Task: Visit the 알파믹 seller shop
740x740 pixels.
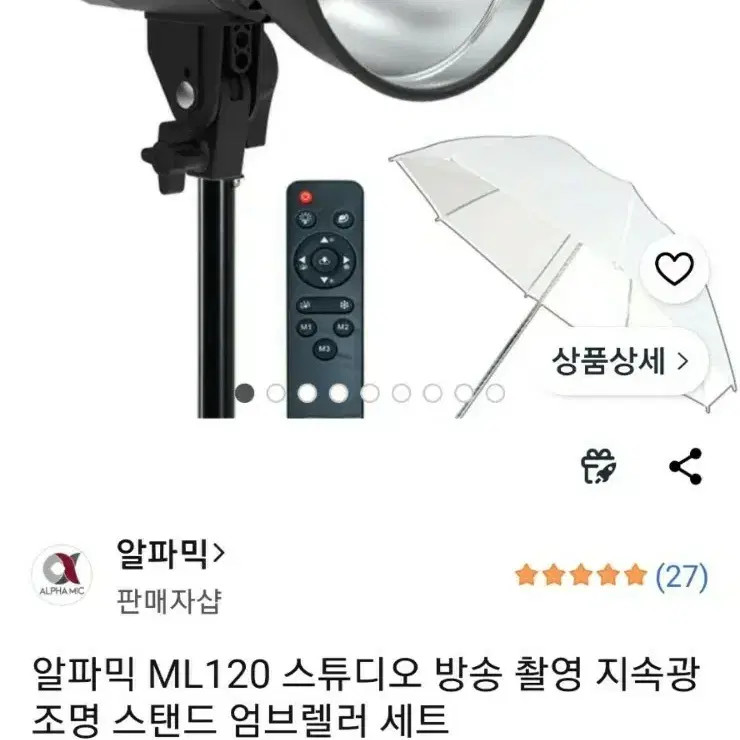Action: tap(170, 551)
